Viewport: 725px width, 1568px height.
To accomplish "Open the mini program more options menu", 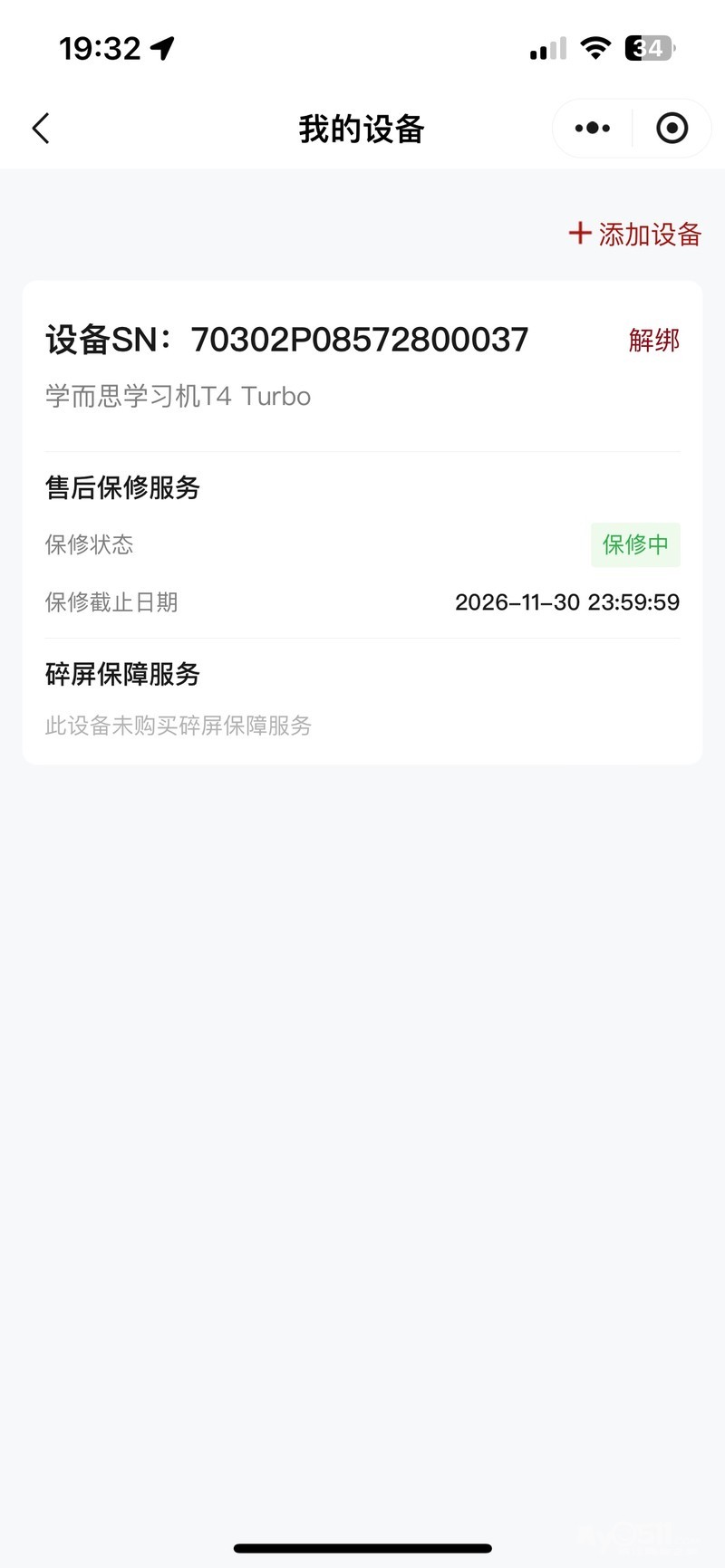I will tap(593, 129).
